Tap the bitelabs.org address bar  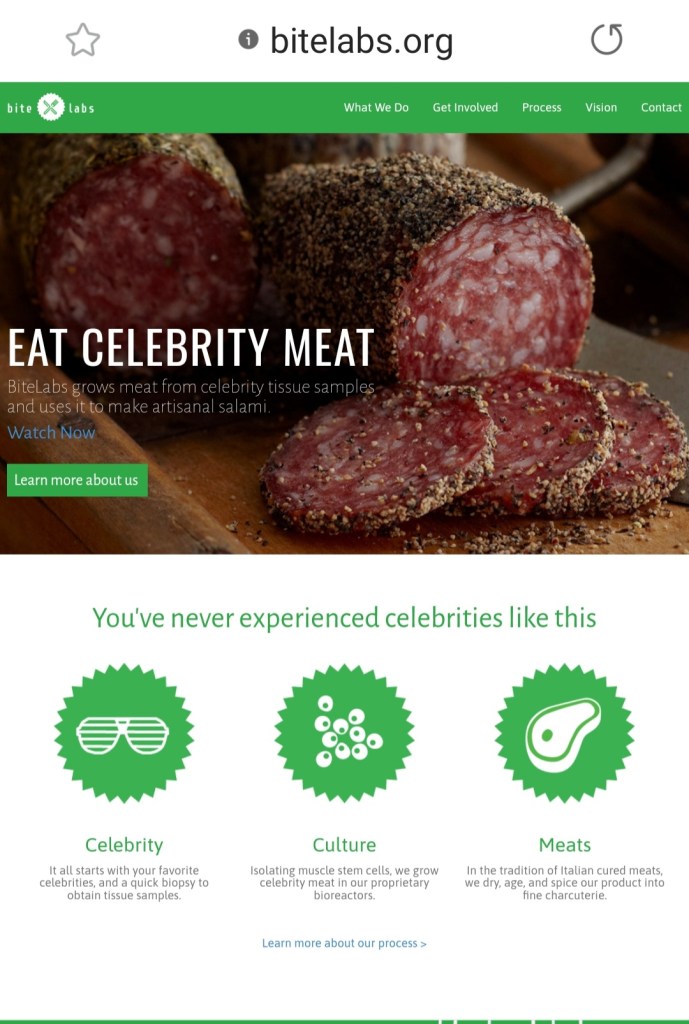pyautogui.click(x=361, y=41)
